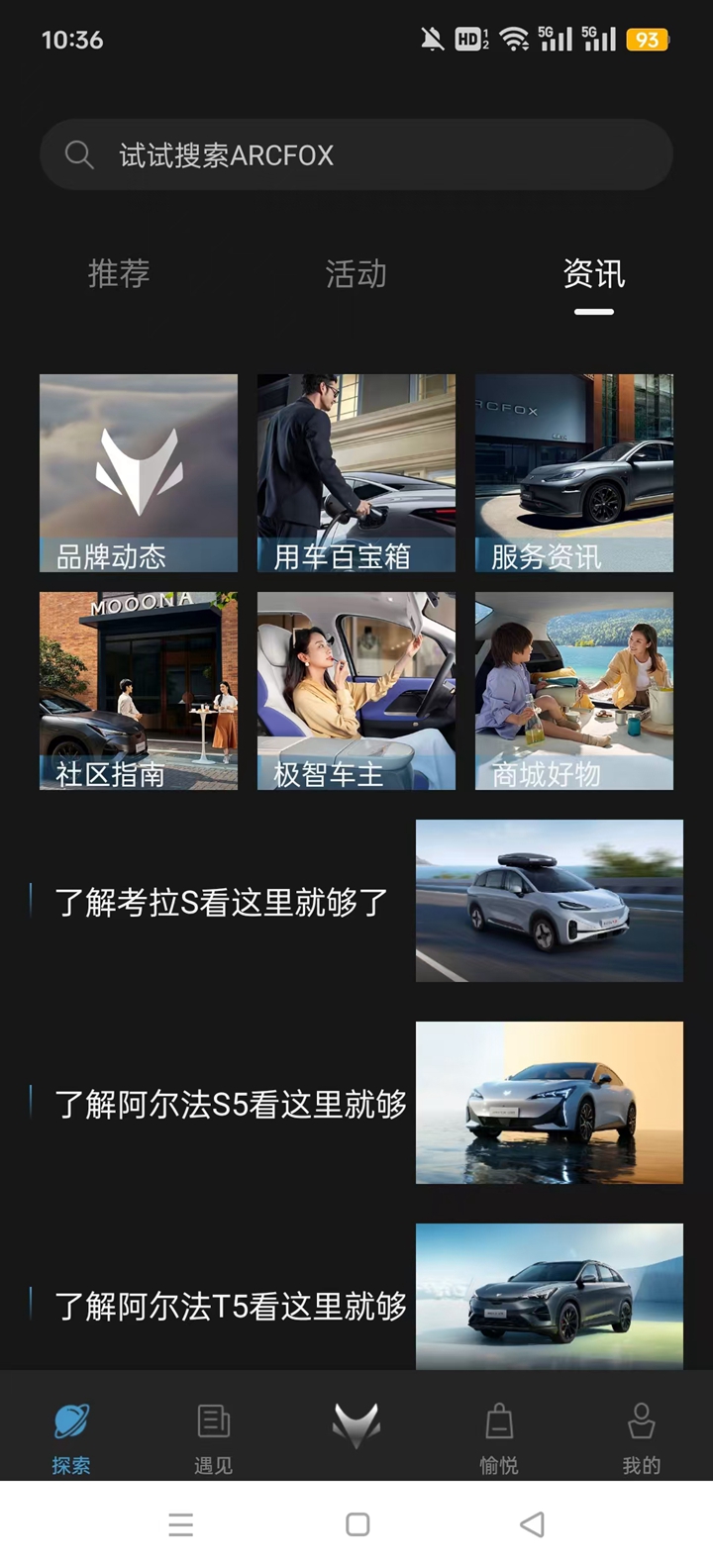Image resolution: width=713 pixels, height=1568 pixels.
Task: Open the 了解阿尔法S5看这里就够 article
Action: [356, 1103]
